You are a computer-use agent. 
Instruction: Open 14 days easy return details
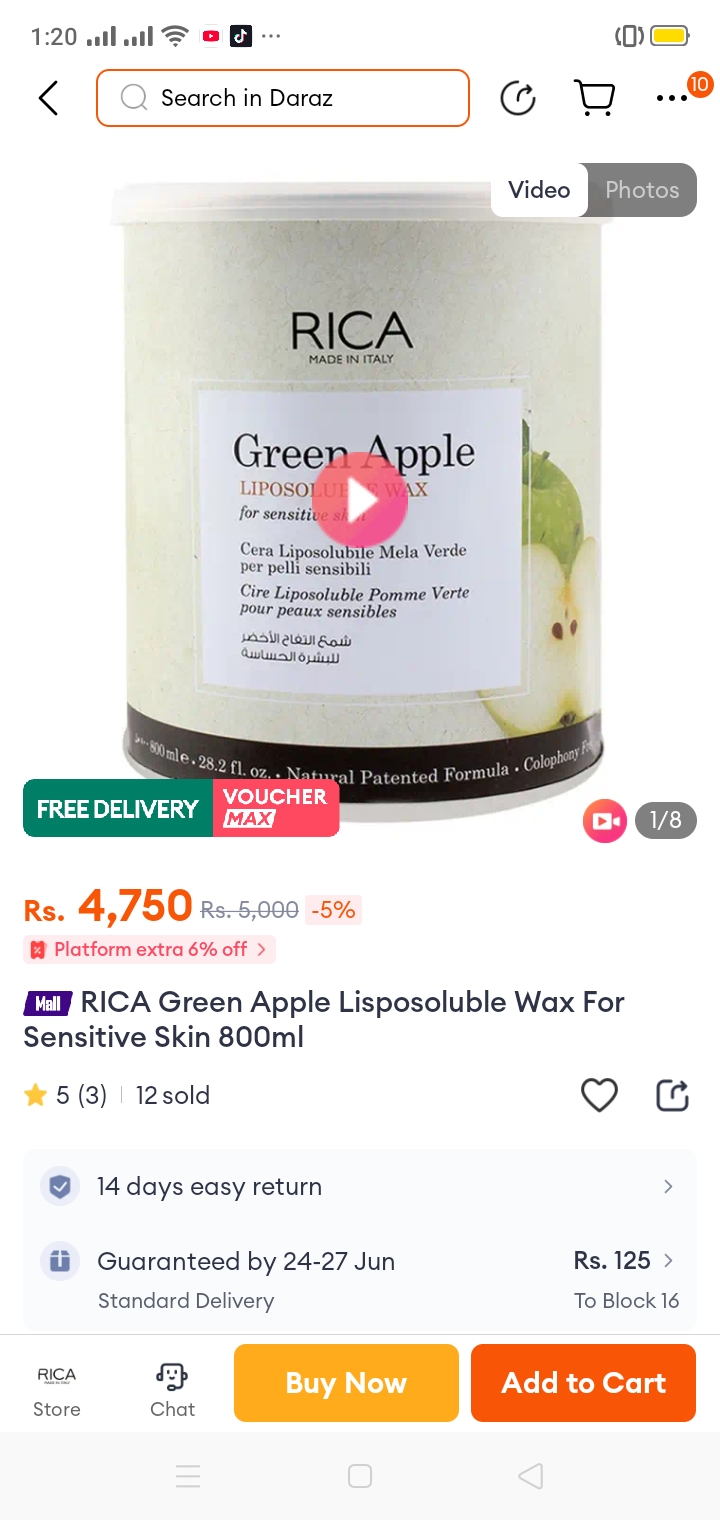click(x=359, y=1187)
